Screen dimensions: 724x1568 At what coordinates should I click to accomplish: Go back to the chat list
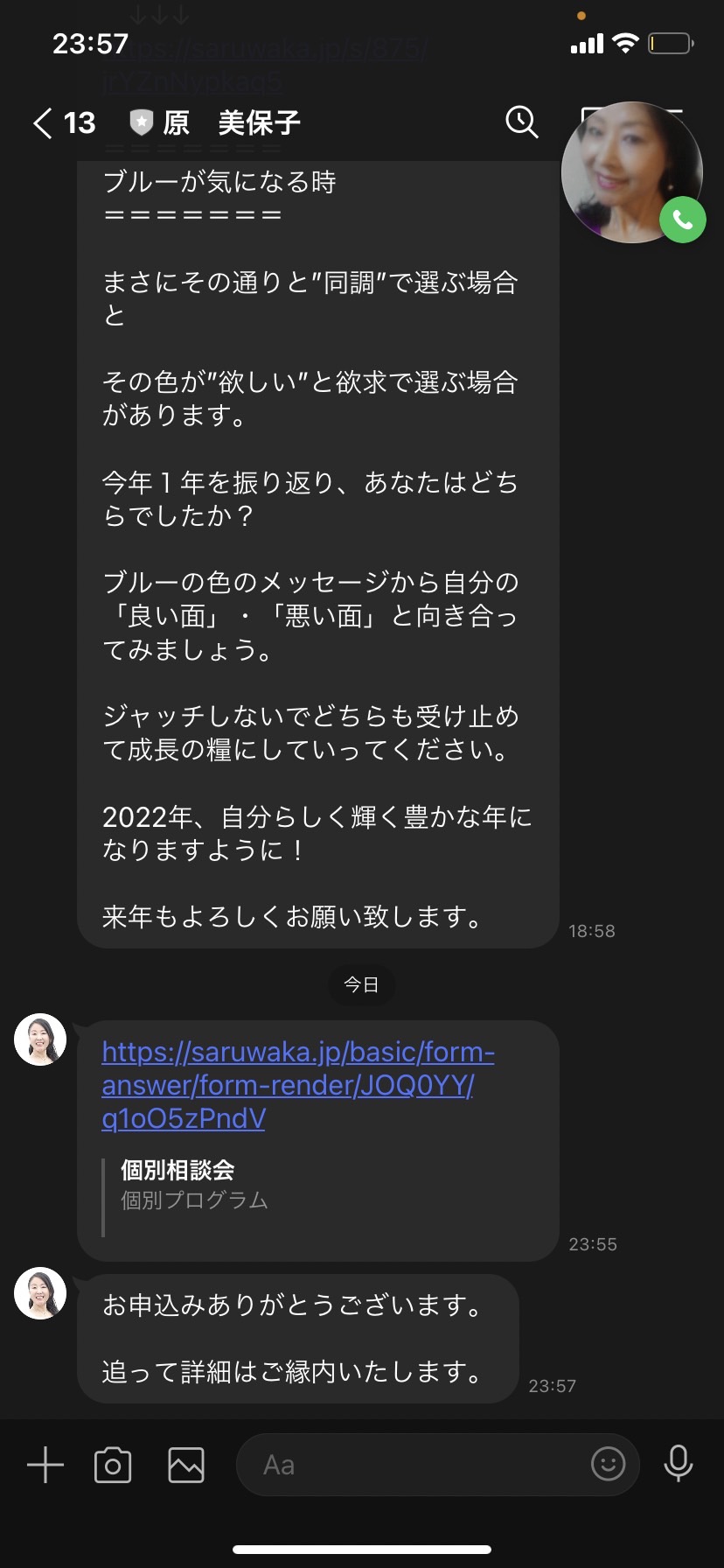click(x=63, y=123)
